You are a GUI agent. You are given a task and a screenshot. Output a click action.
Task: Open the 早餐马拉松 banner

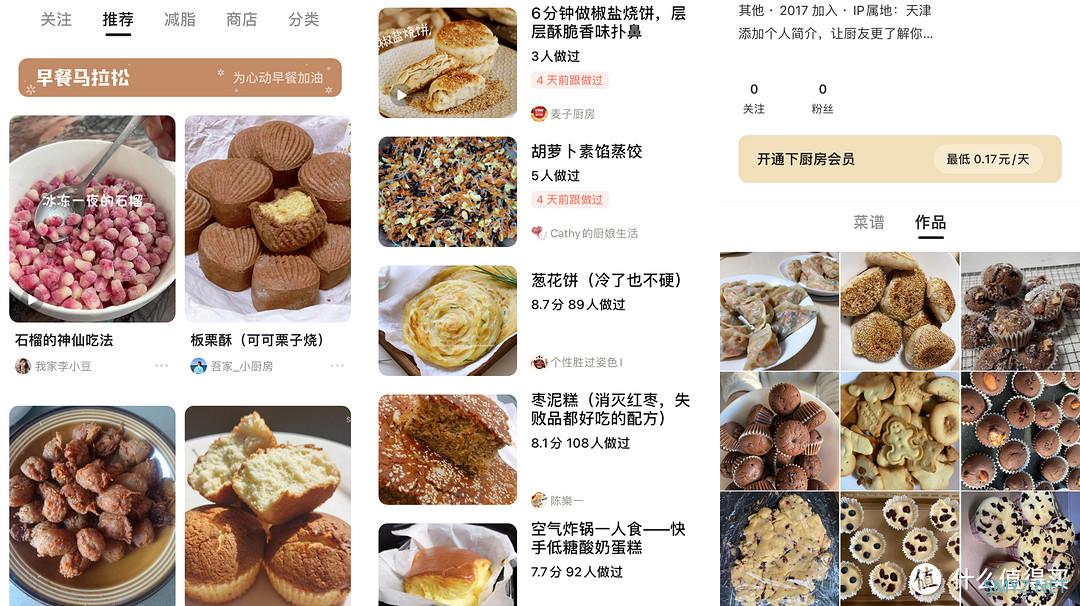tap(180, 77)
